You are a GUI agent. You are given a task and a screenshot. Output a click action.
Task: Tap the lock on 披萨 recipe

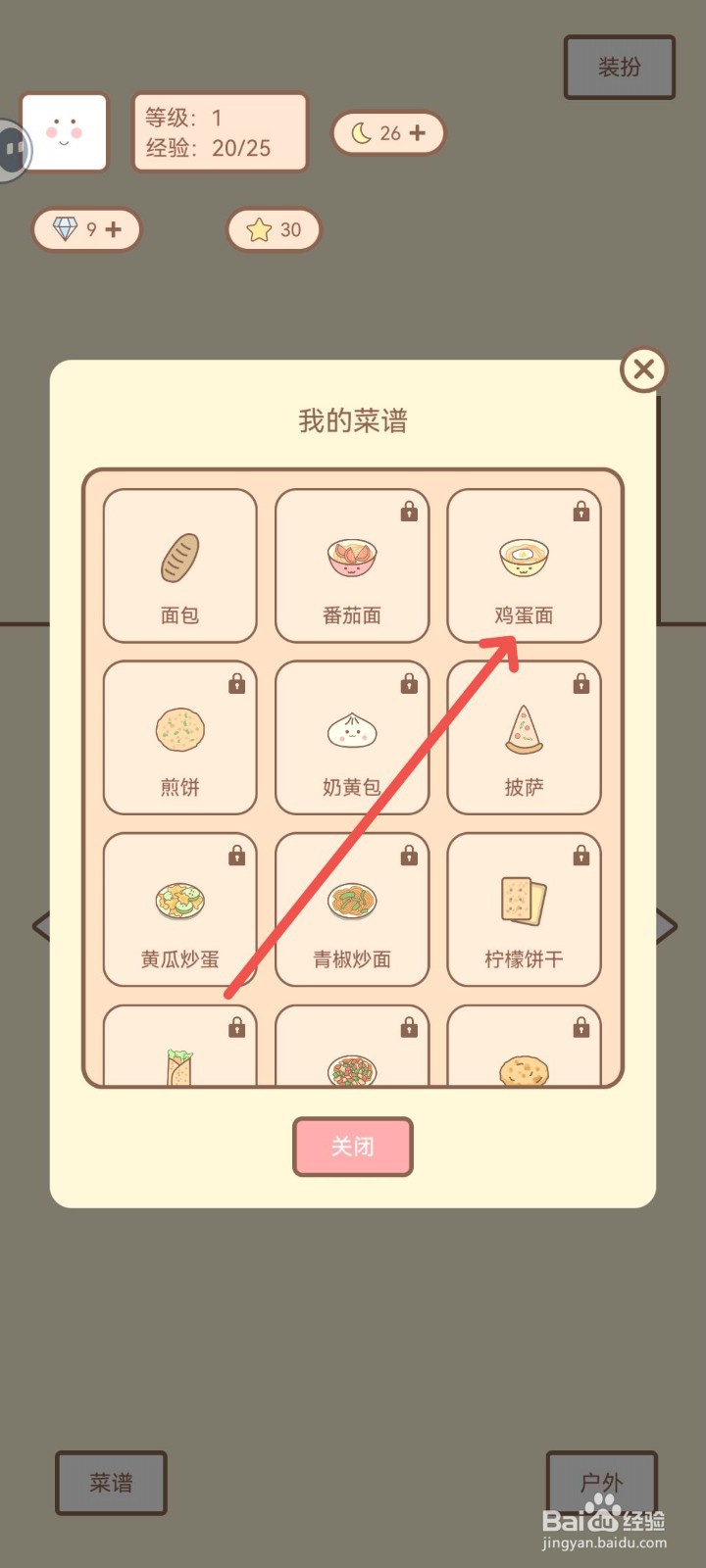pos(581,684)
